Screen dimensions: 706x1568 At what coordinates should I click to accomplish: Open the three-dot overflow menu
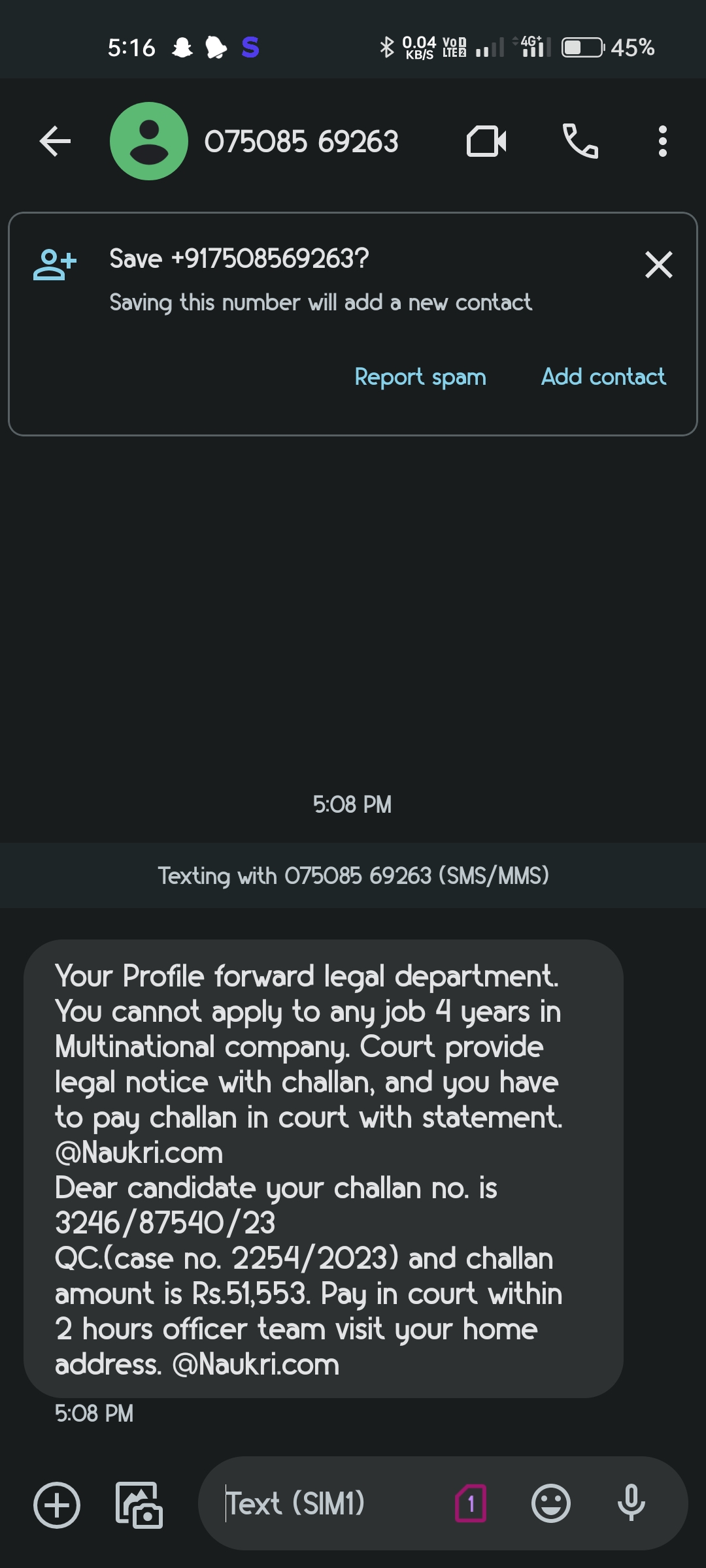(663, 141)
